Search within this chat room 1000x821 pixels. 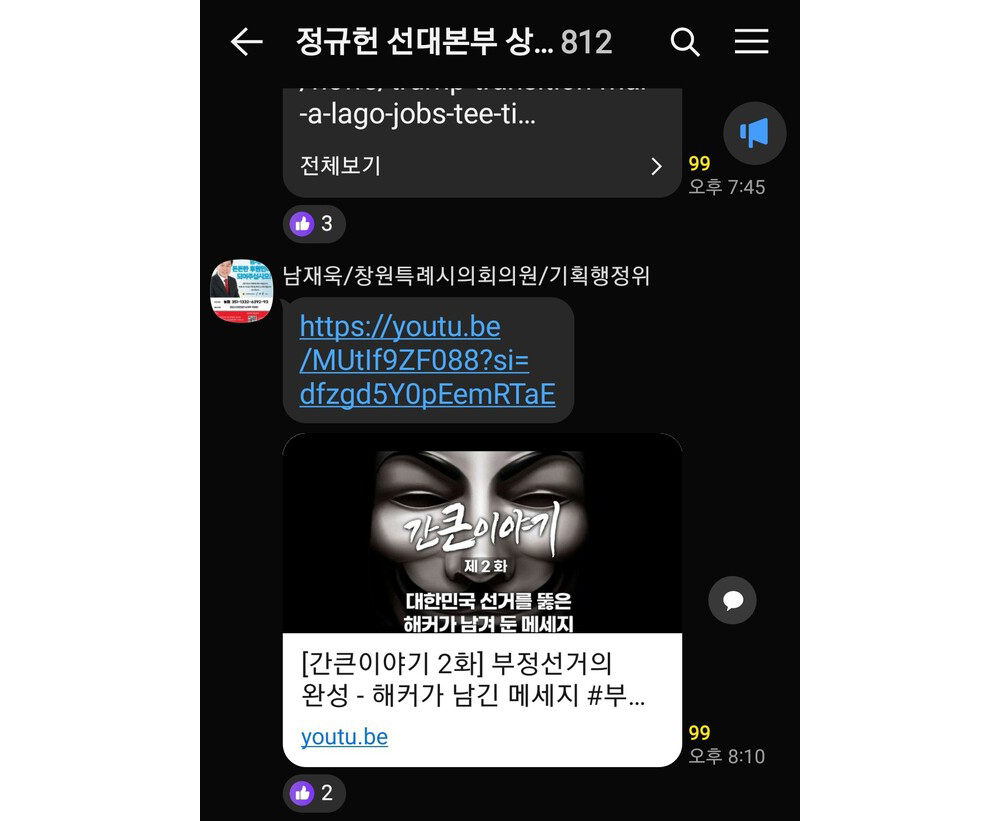pos(685,42)
